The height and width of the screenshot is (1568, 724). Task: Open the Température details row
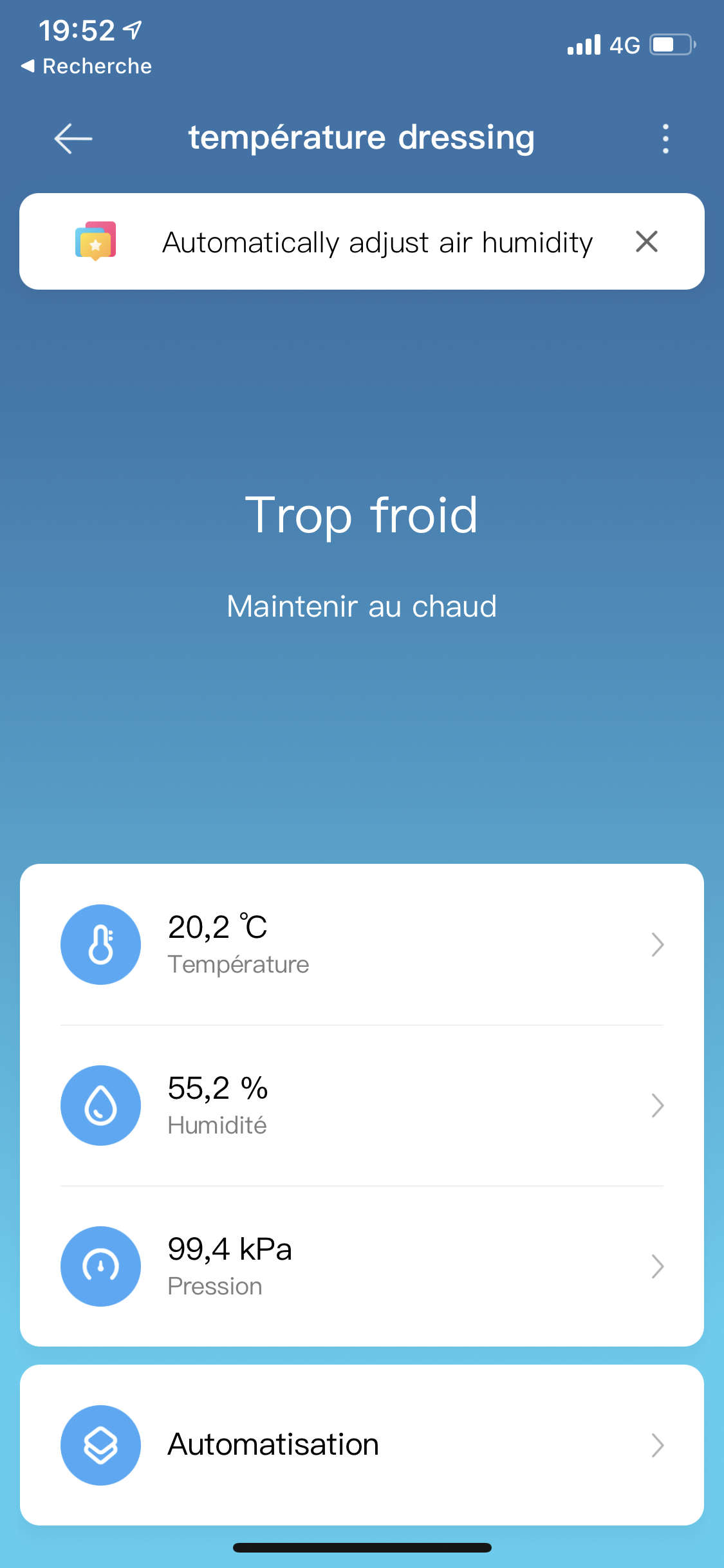click(x=362, y=944)
